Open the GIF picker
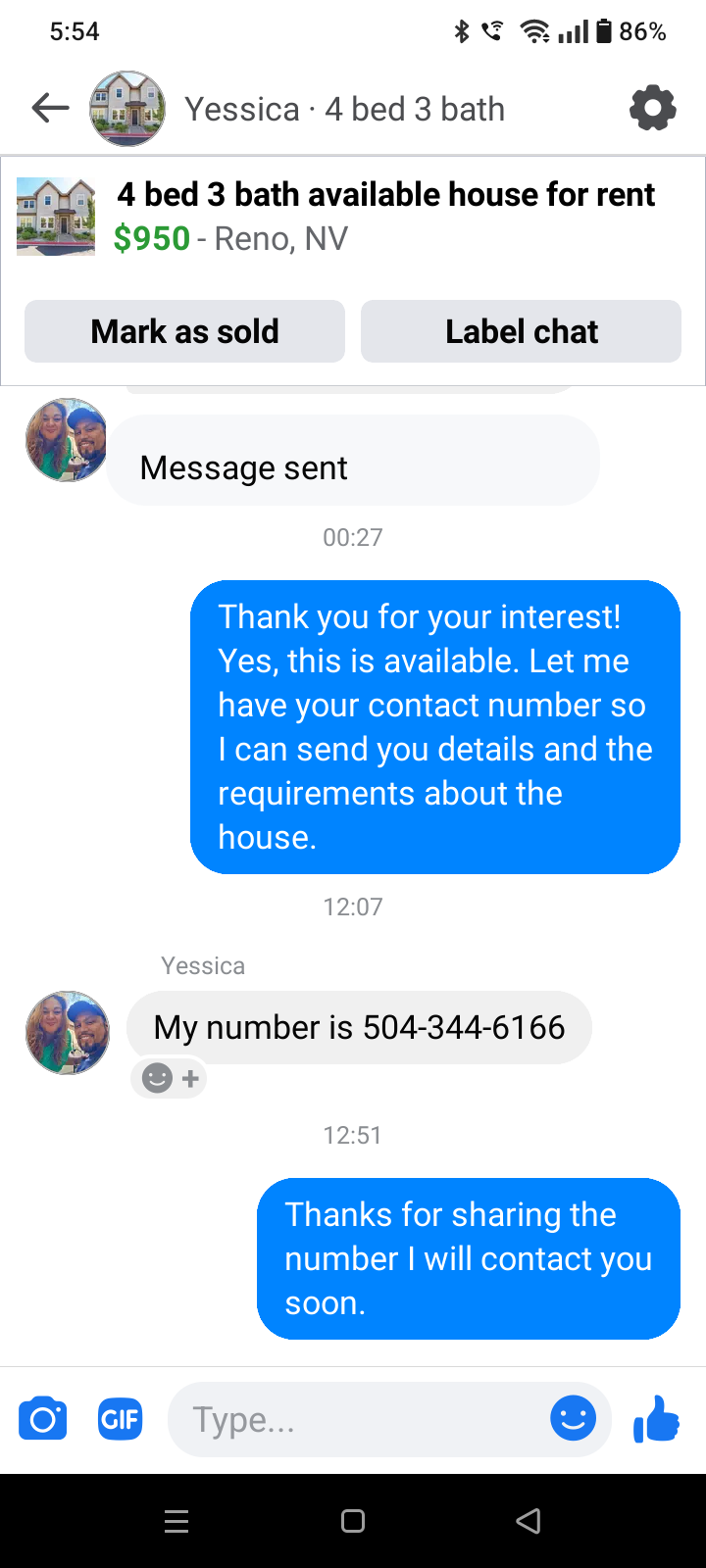Viewport: 706px width, 1568px height. pos(120,1419)
